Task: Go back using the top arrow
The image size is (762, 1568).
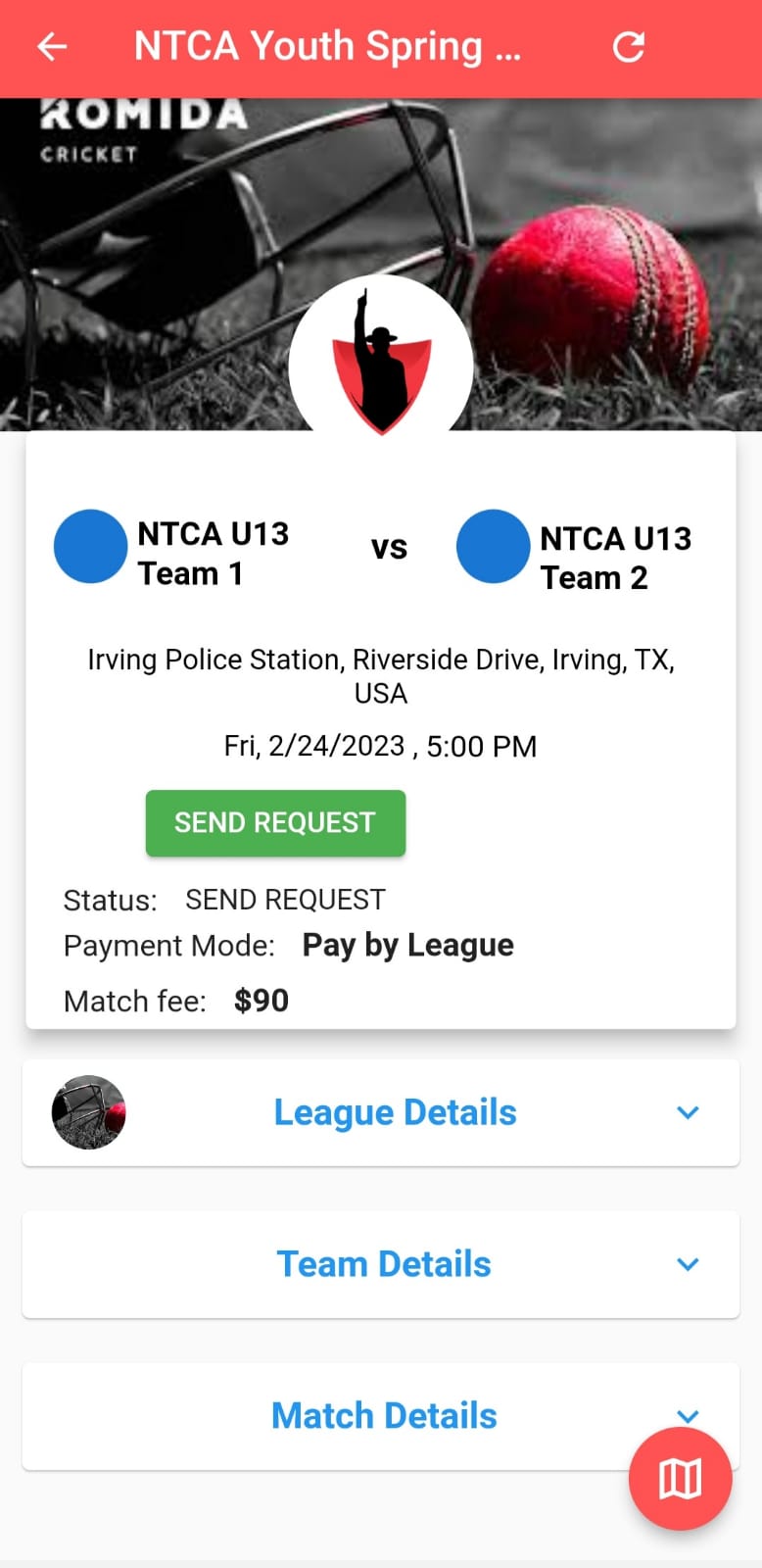Action: (x=52, y=46)
